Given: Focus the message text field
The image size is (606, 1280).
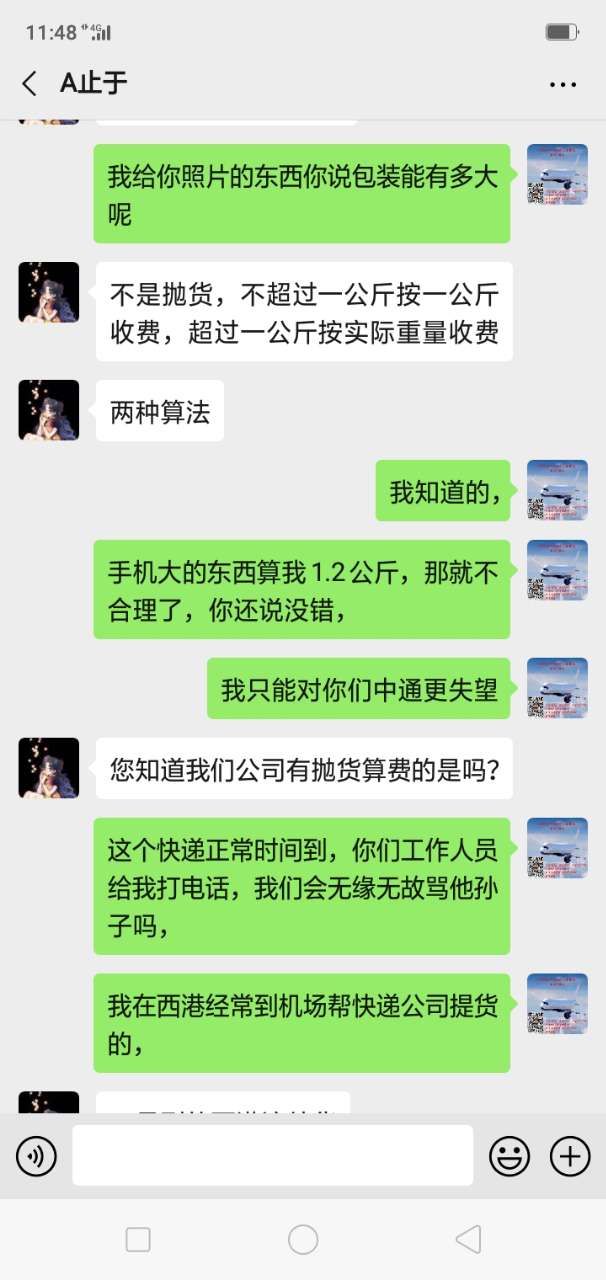Looking at the screenshot, I should 272,1156.
